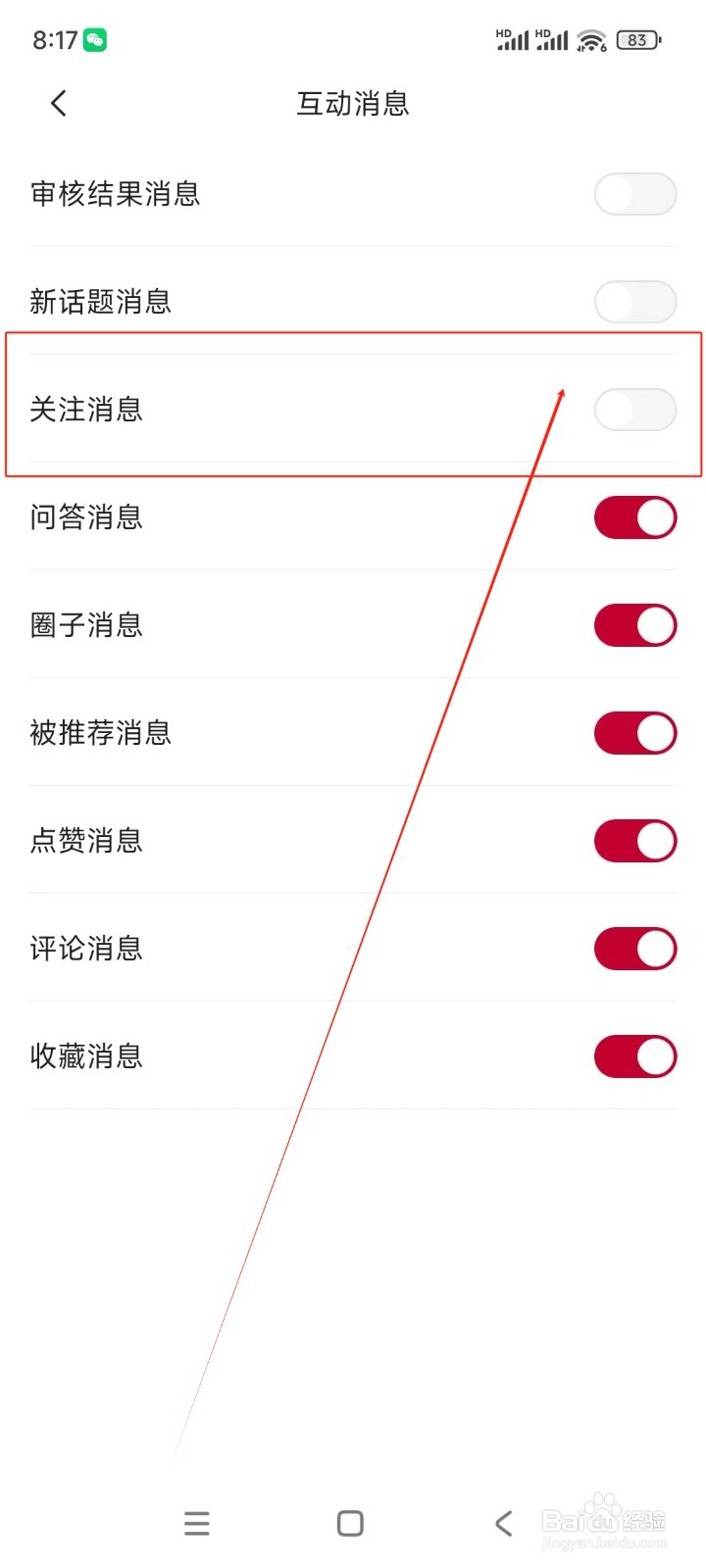The width and height of the screenshot is (706, 1568).
Task: Select the 关注消息 settings row
Action: 294,410
